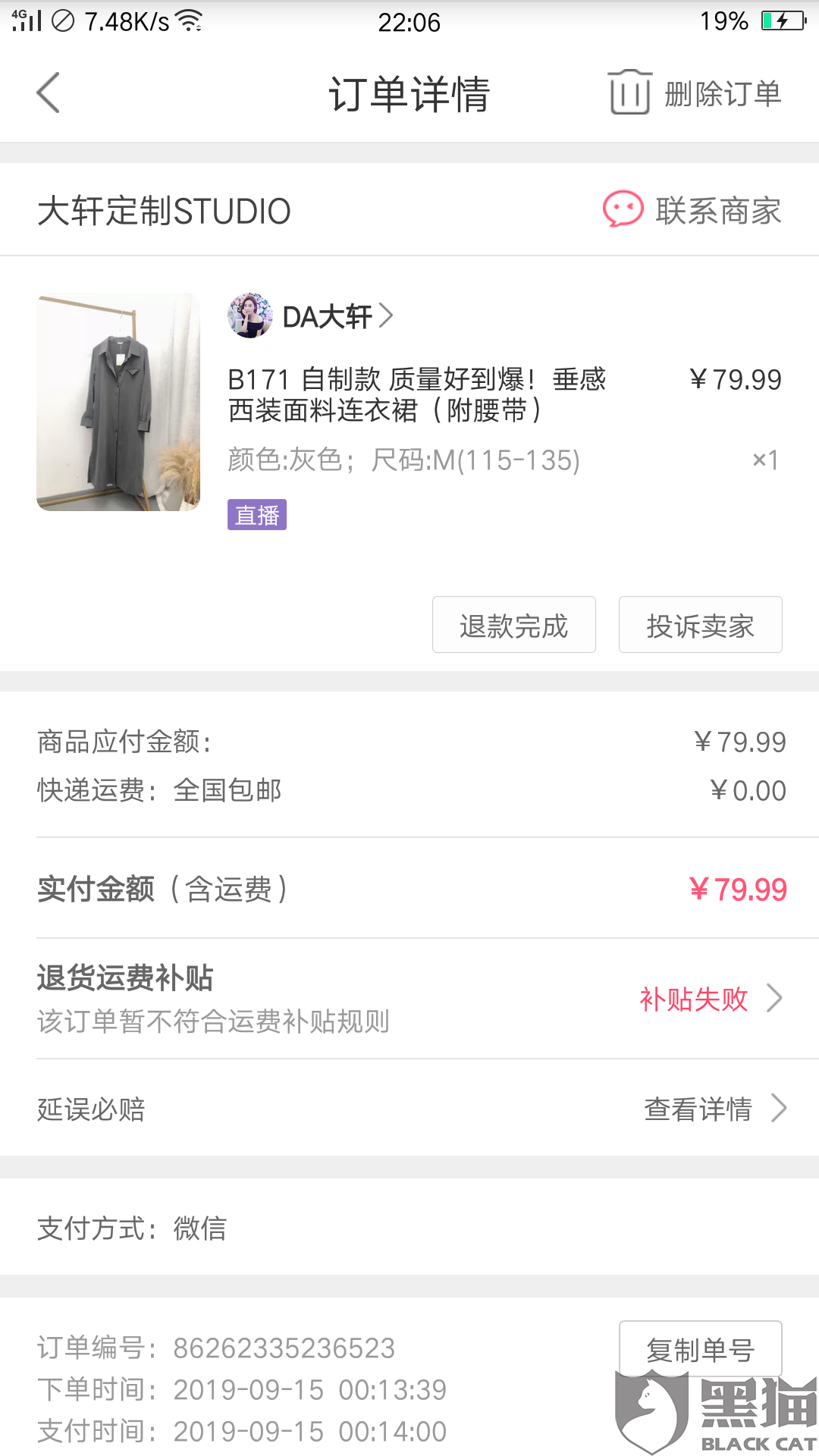Screen dimensions: 819x1456
Task: Open the DA大轩 seller profile
Action: pyautogui.click(x=311, y=316)
